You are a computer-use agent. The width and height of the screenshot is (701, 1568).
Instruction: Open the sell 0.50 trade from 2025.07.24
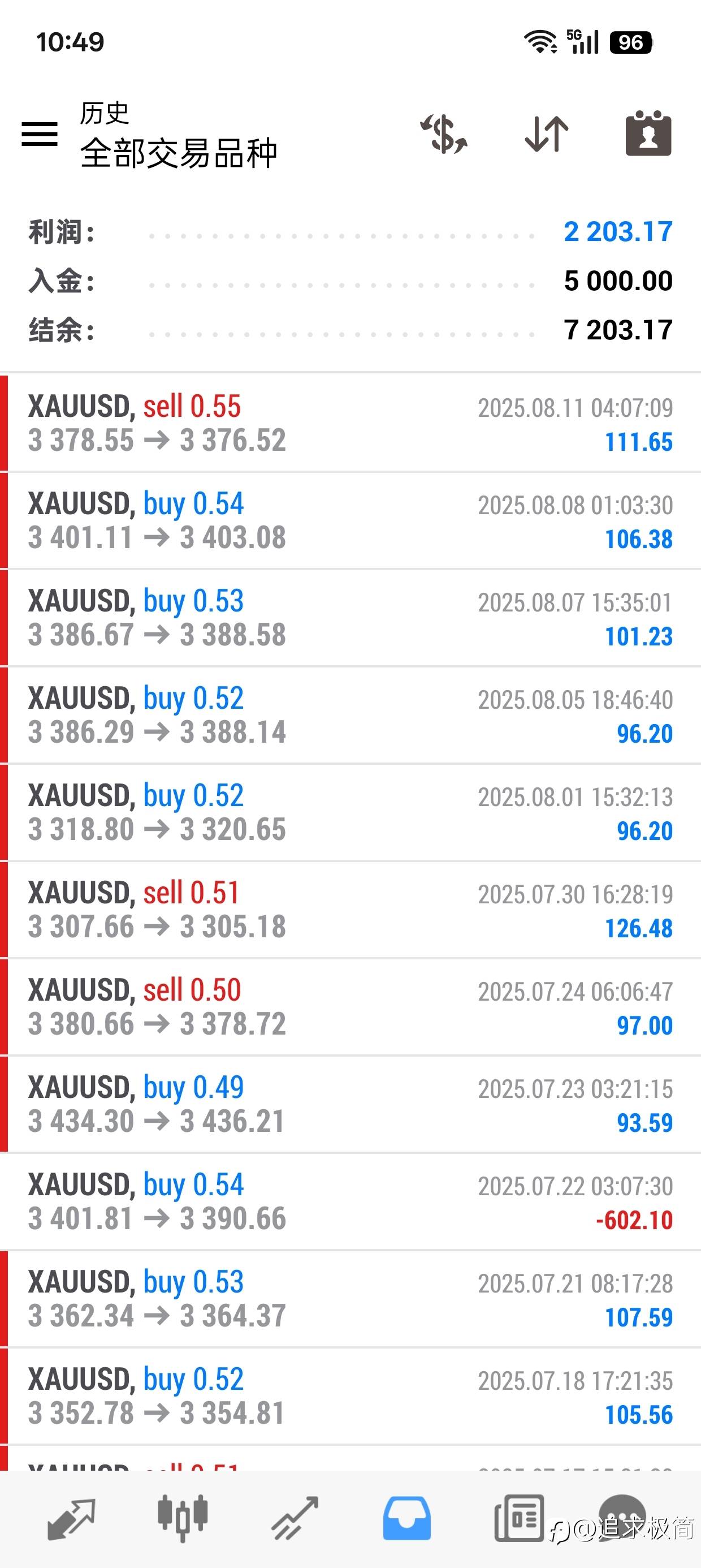point(350,1007)
